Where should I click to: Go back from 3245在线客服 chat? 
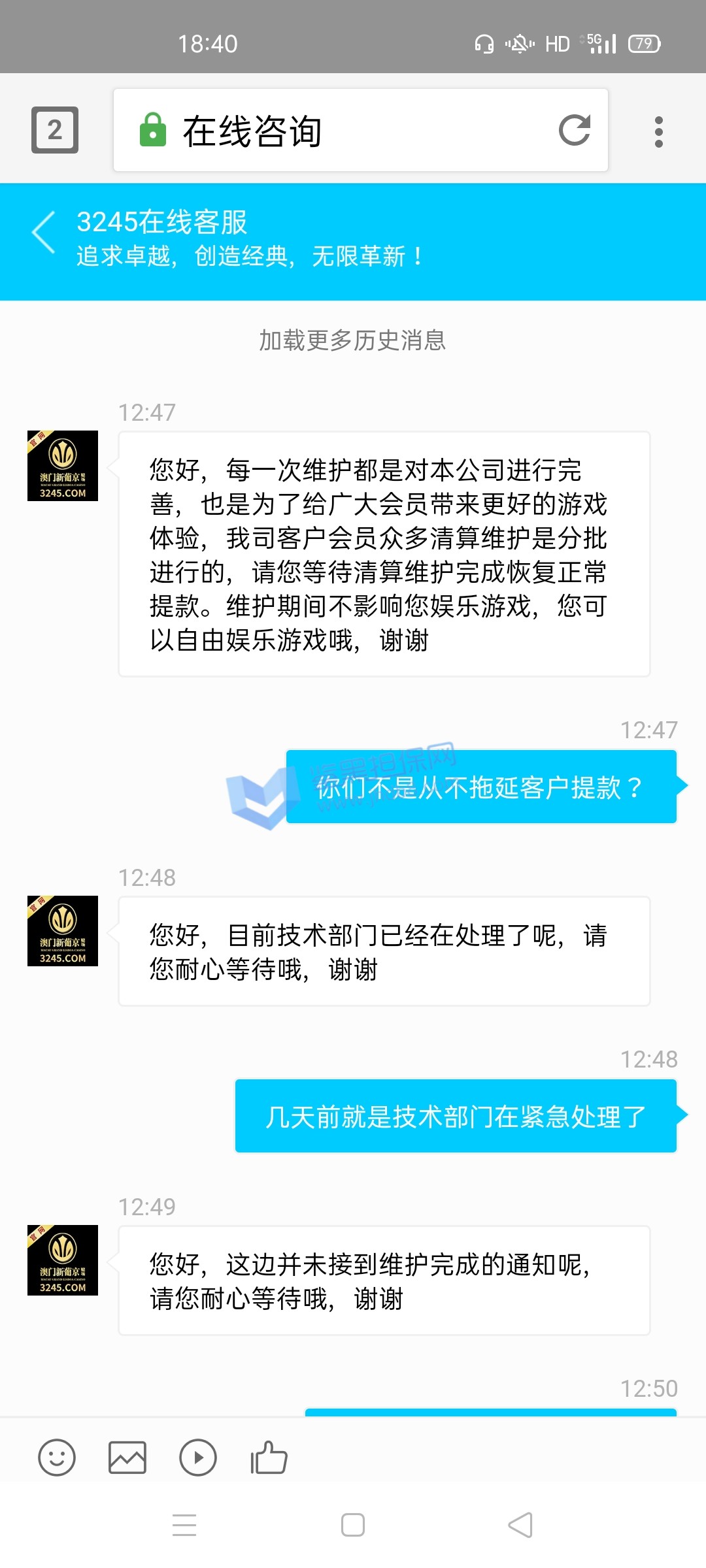click(x=44, y=232)
